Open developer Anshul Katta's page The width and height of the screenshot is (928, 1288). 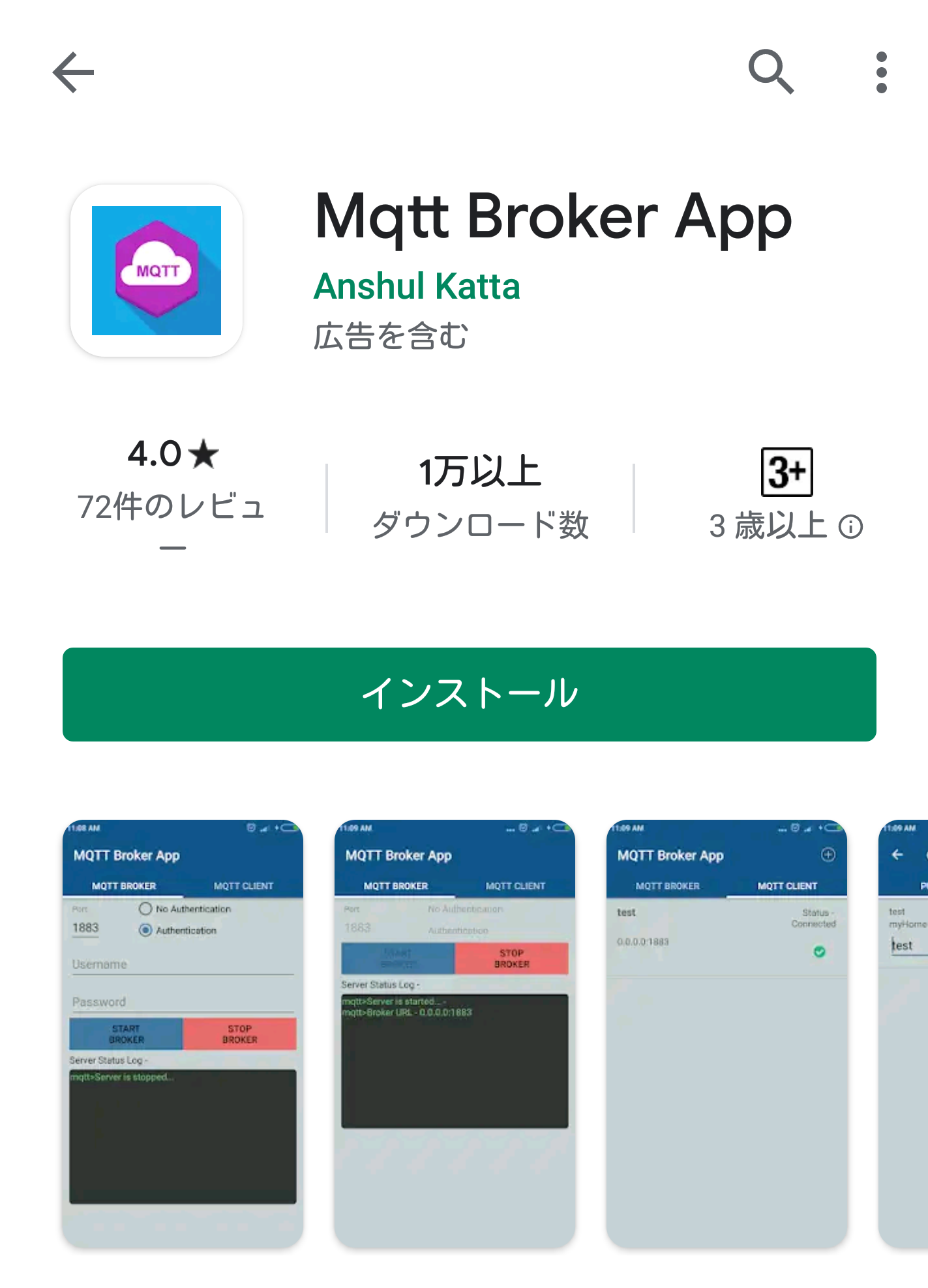point(416,286)
